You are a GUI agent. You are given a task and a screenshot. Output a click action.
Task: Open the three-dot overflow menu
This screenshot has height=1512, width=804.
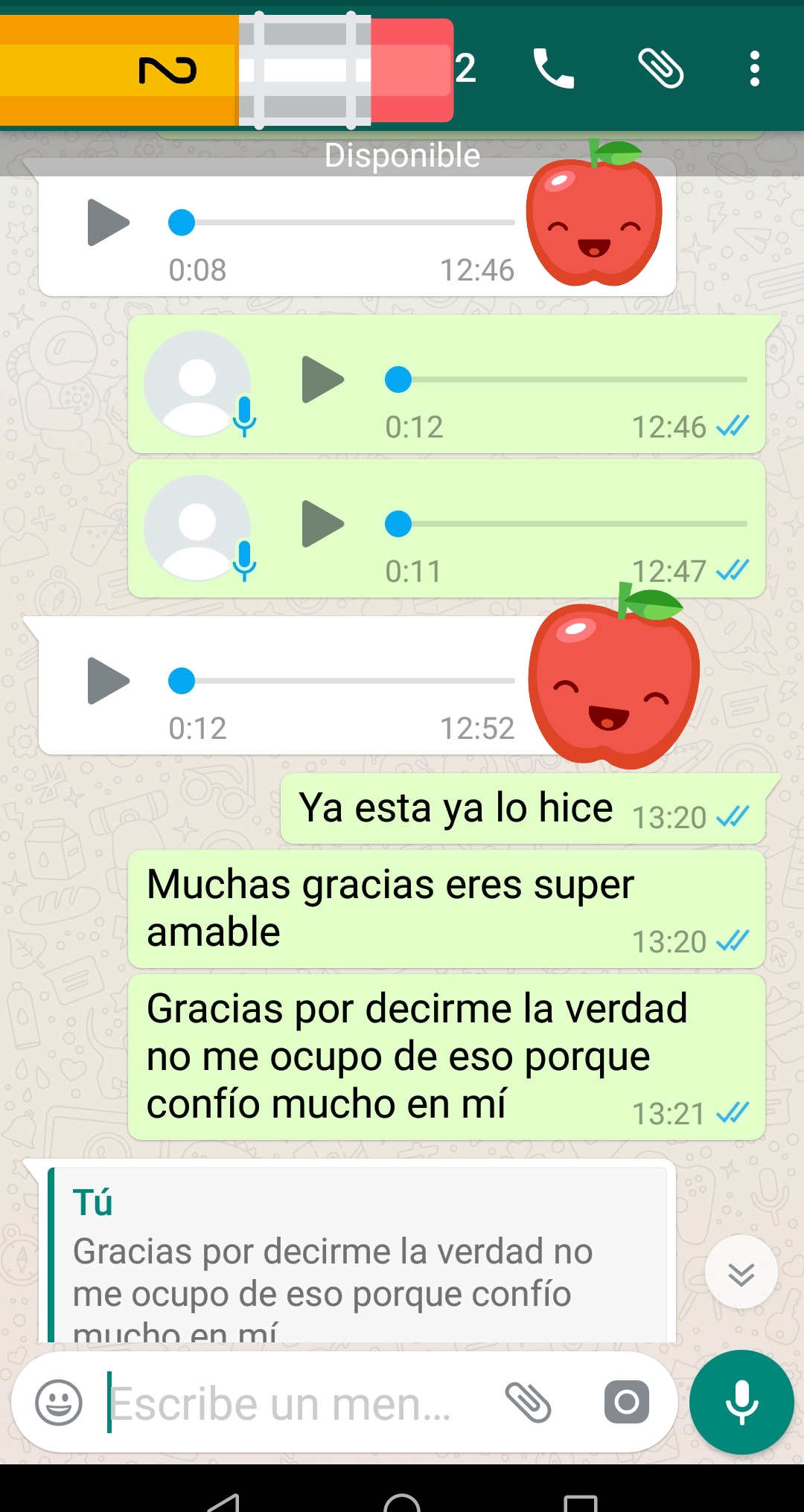(x=754, y=69)
